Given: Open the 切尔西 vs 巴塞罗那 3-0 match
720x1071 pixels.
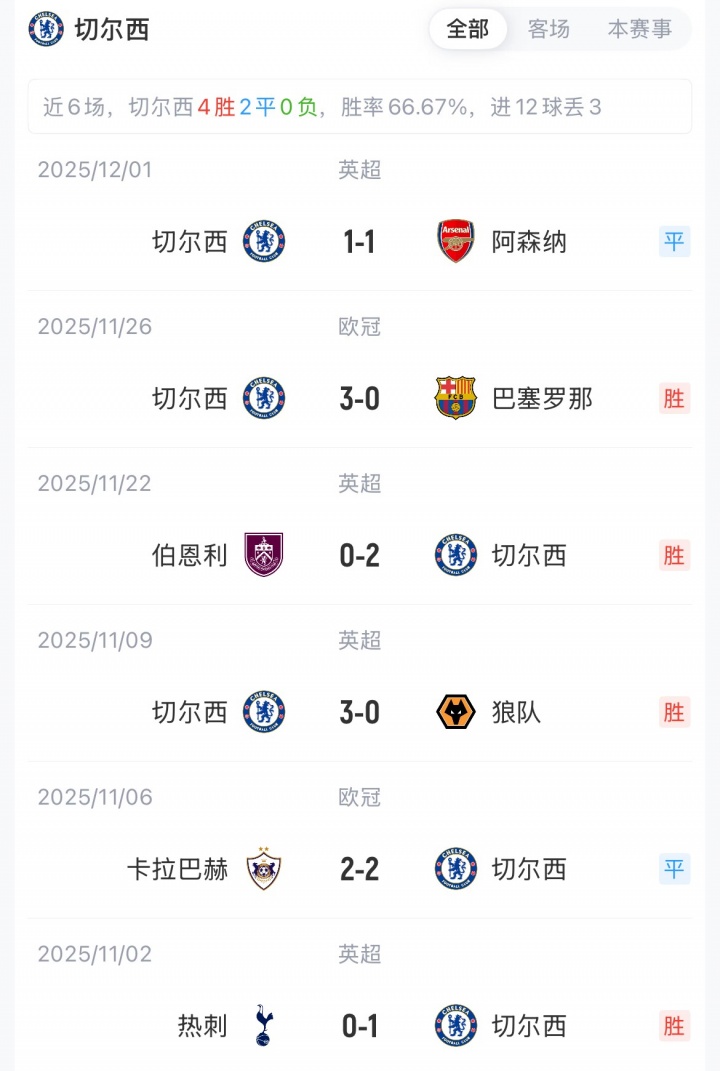Looking at the screenshot, I should [359, 398].
